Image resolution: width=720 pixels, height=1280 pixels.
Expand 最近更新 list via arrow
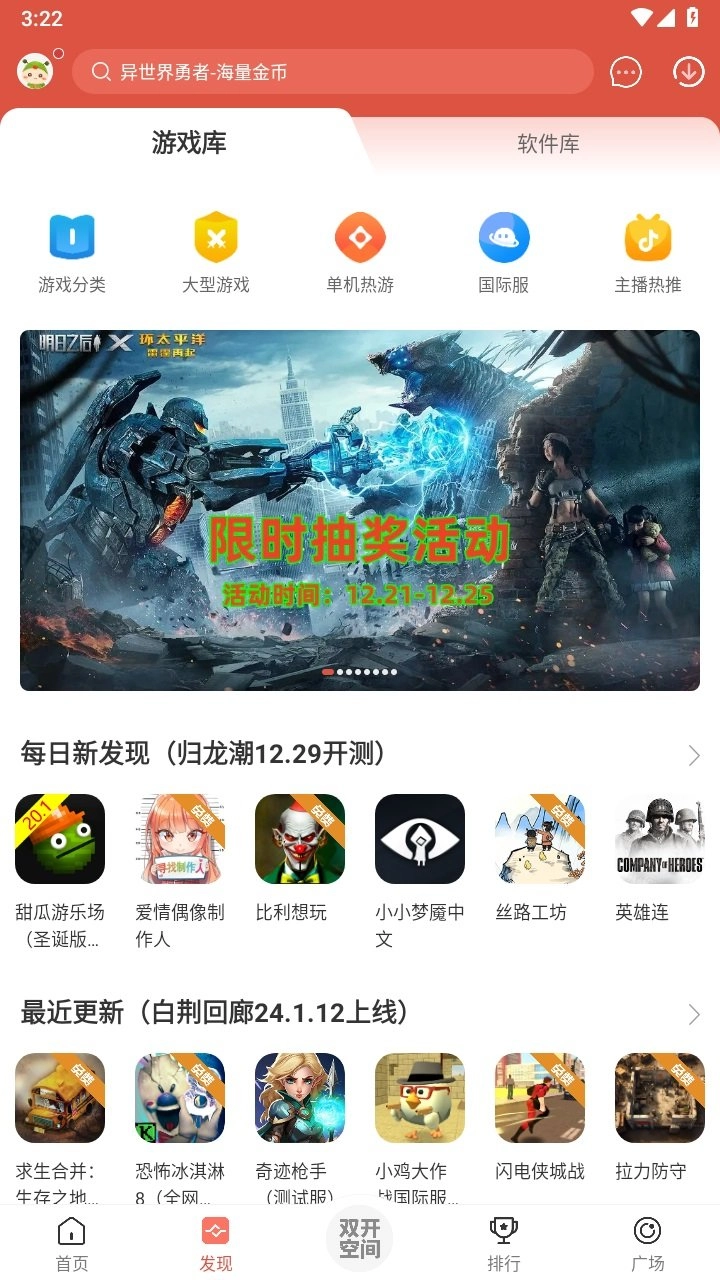click(694, 1016)
